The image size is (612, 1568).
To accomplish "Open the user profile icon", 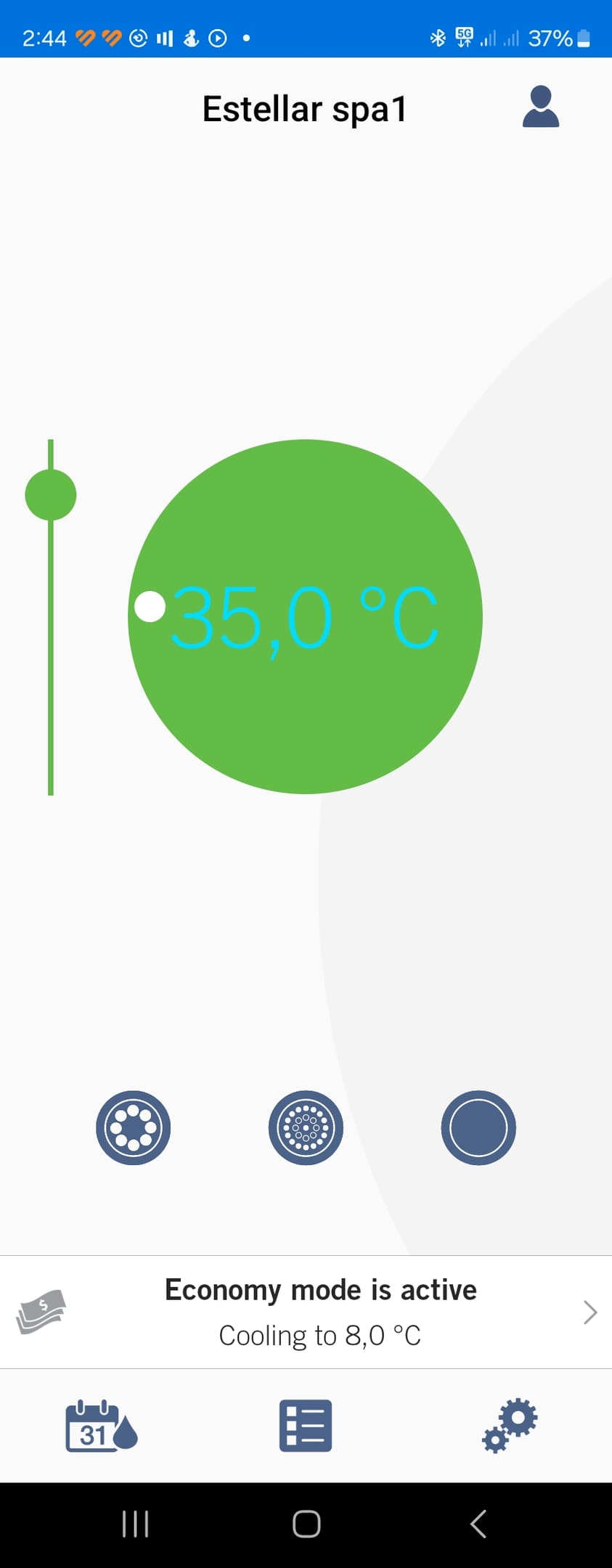I will pyautogui.click(x=541, y=107).
